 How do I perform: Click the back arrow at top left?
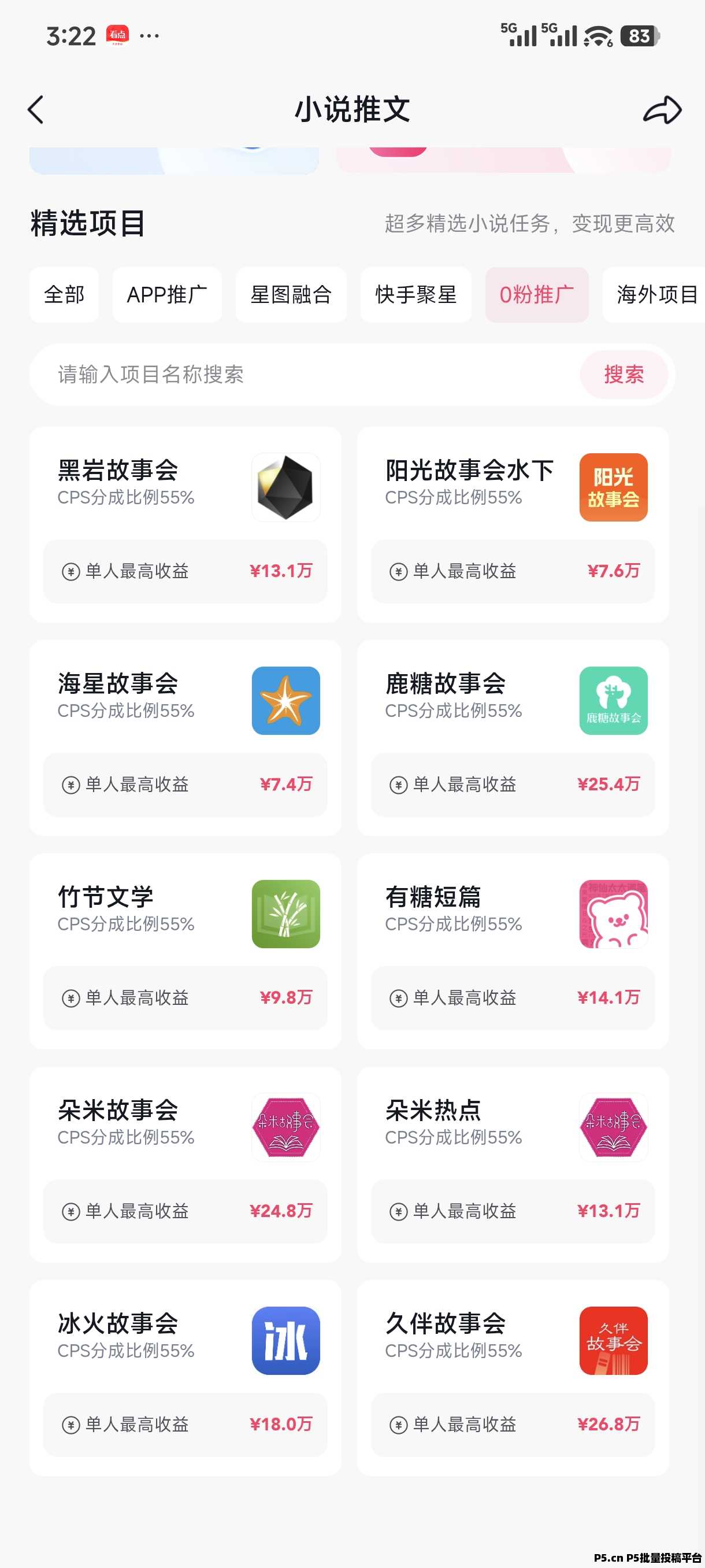(x=36, y=111)
